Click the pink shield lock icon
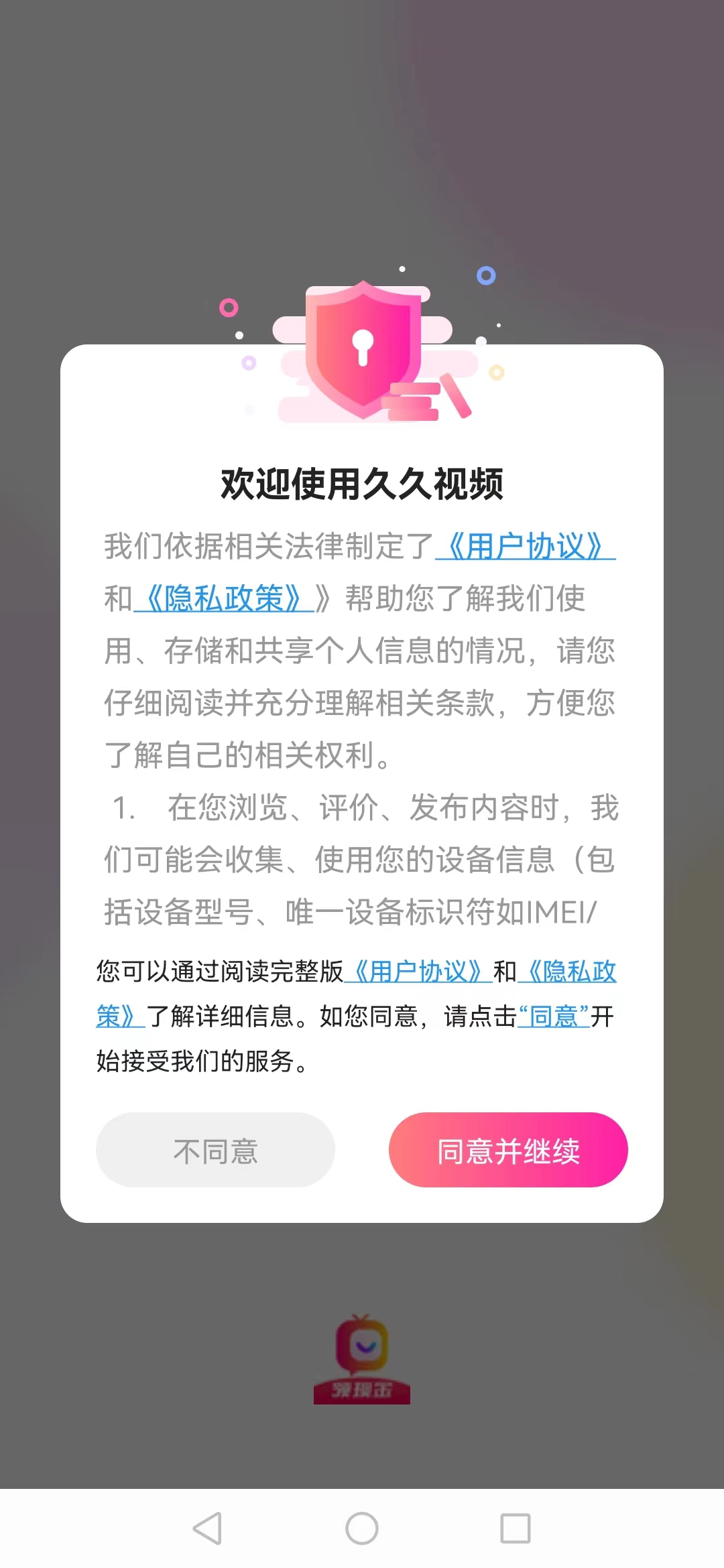The width and height of the screenshot is (724, 1568). tap(362, 348)
